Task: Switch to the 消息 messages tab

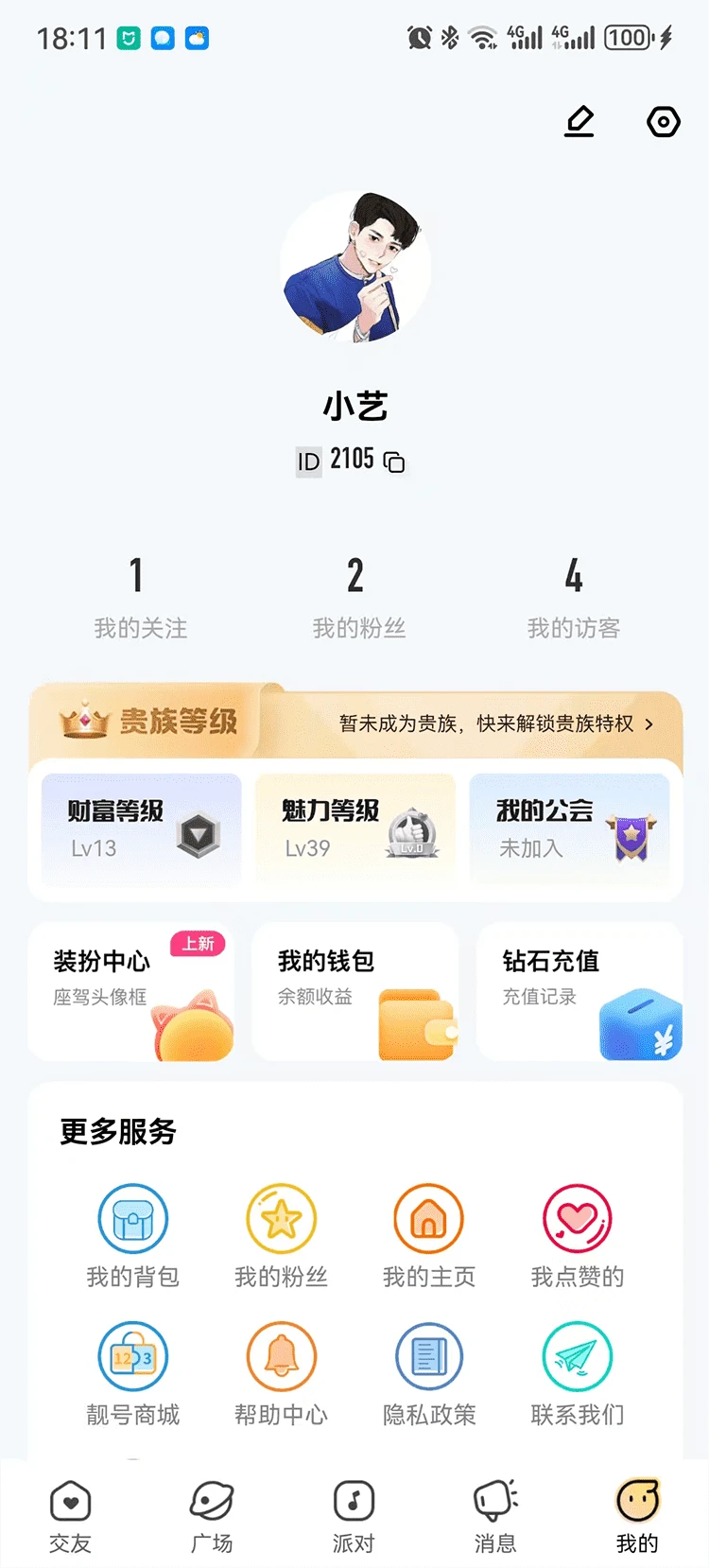Action: click(x=495, y=1516)
